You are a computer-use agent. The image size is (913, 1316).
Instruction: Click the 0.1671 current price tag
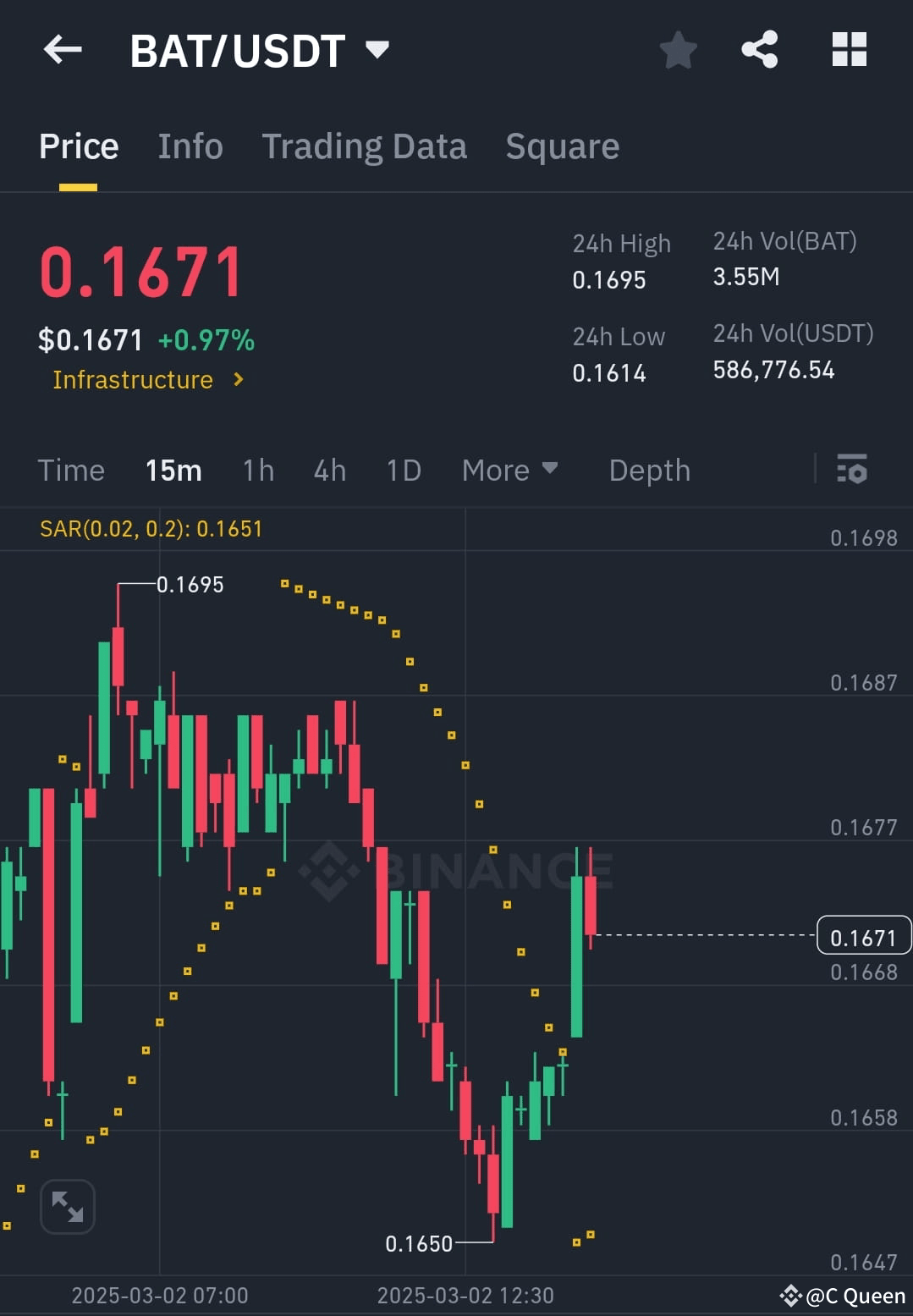click(863, 936)
